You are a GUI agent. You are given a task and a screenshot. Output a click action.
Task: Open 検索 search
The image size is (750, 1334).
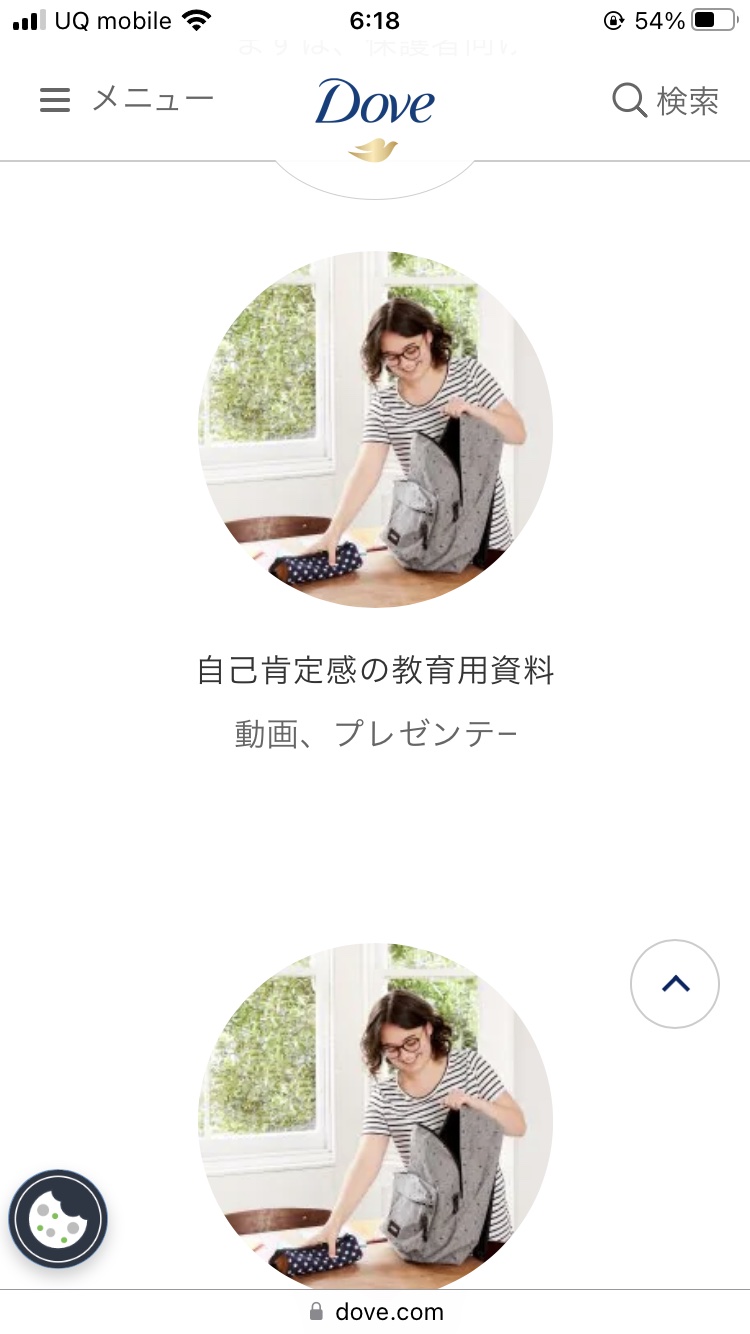click(665, 100)
